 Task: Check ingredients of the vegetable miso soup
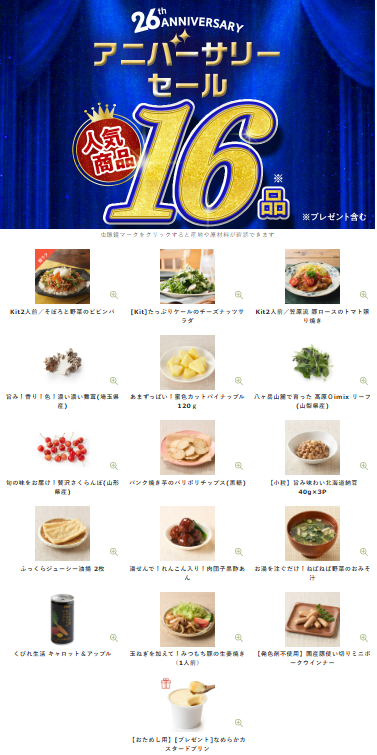[x=364, y=551]
